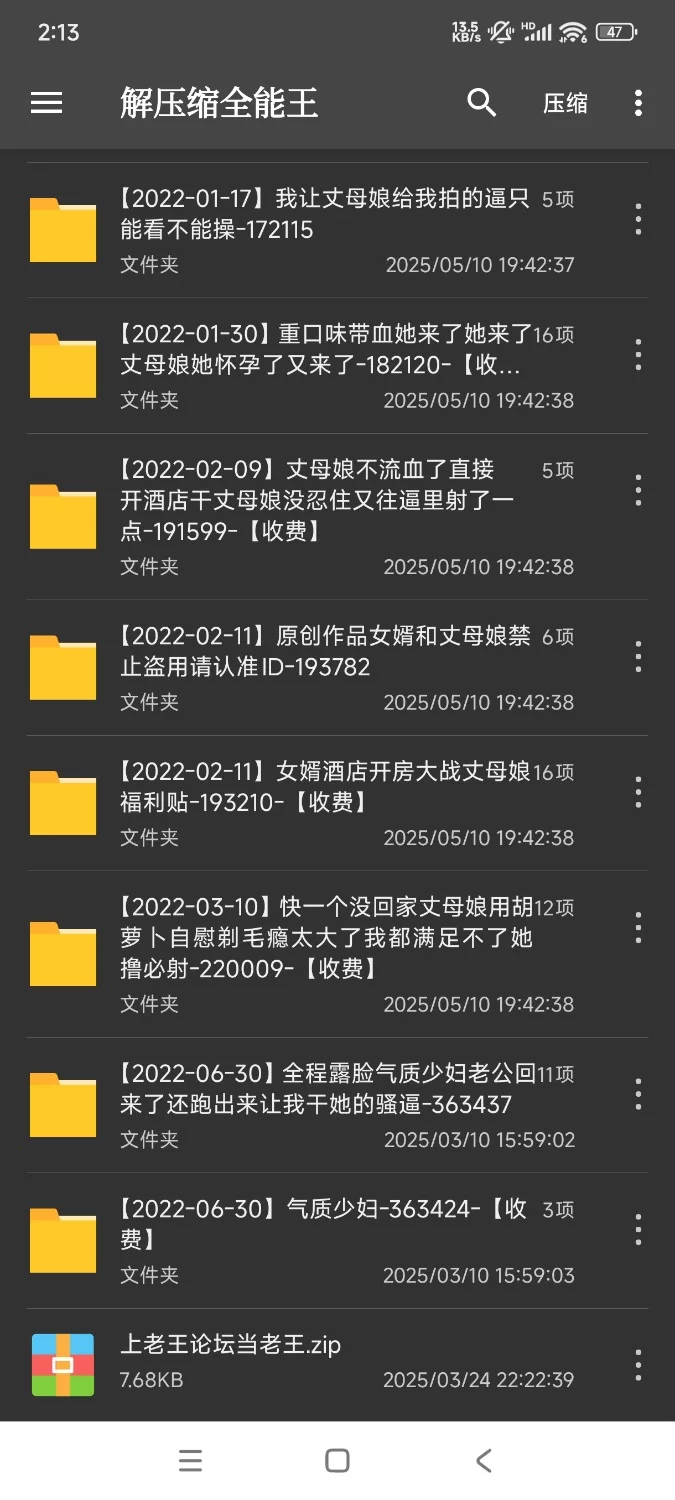Image resolution: width=675 pixels, height=1500 pixels.
Task: Show more options for 上老王论坛当老王.zip
Action: tap(638, 1365)
